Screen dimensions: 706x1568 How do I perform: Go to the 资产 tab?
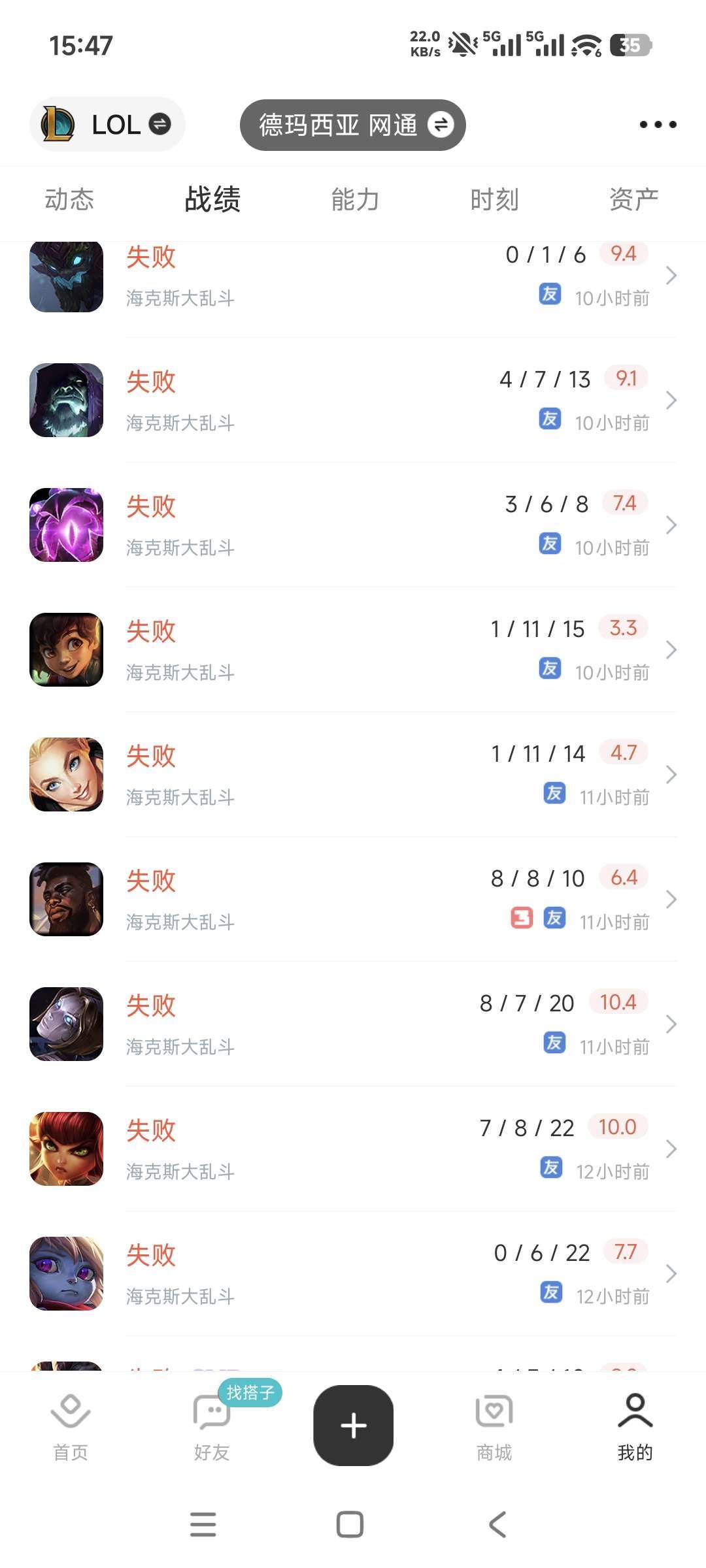point(633,199)
